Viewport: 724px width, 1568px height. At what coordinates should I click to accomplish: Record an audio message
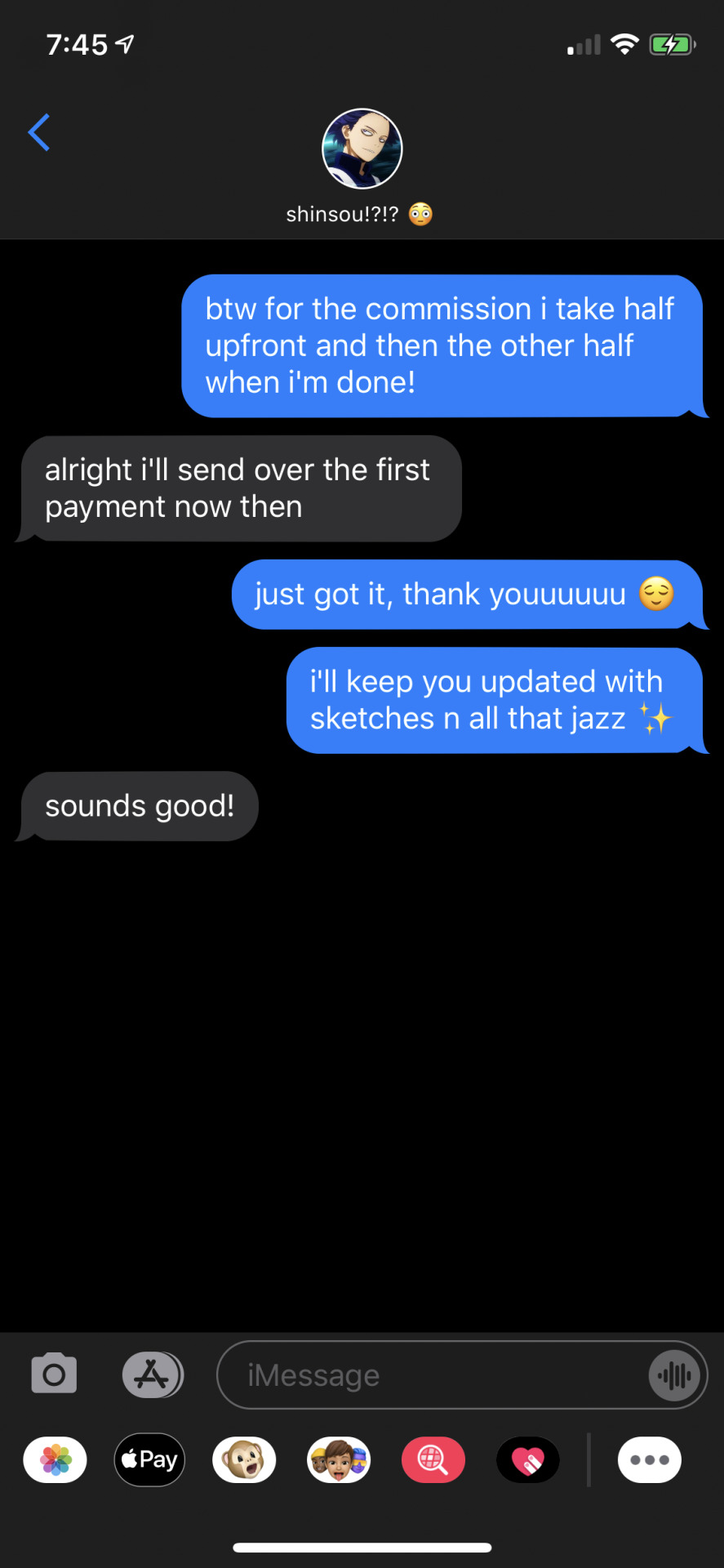[674, 1375]
